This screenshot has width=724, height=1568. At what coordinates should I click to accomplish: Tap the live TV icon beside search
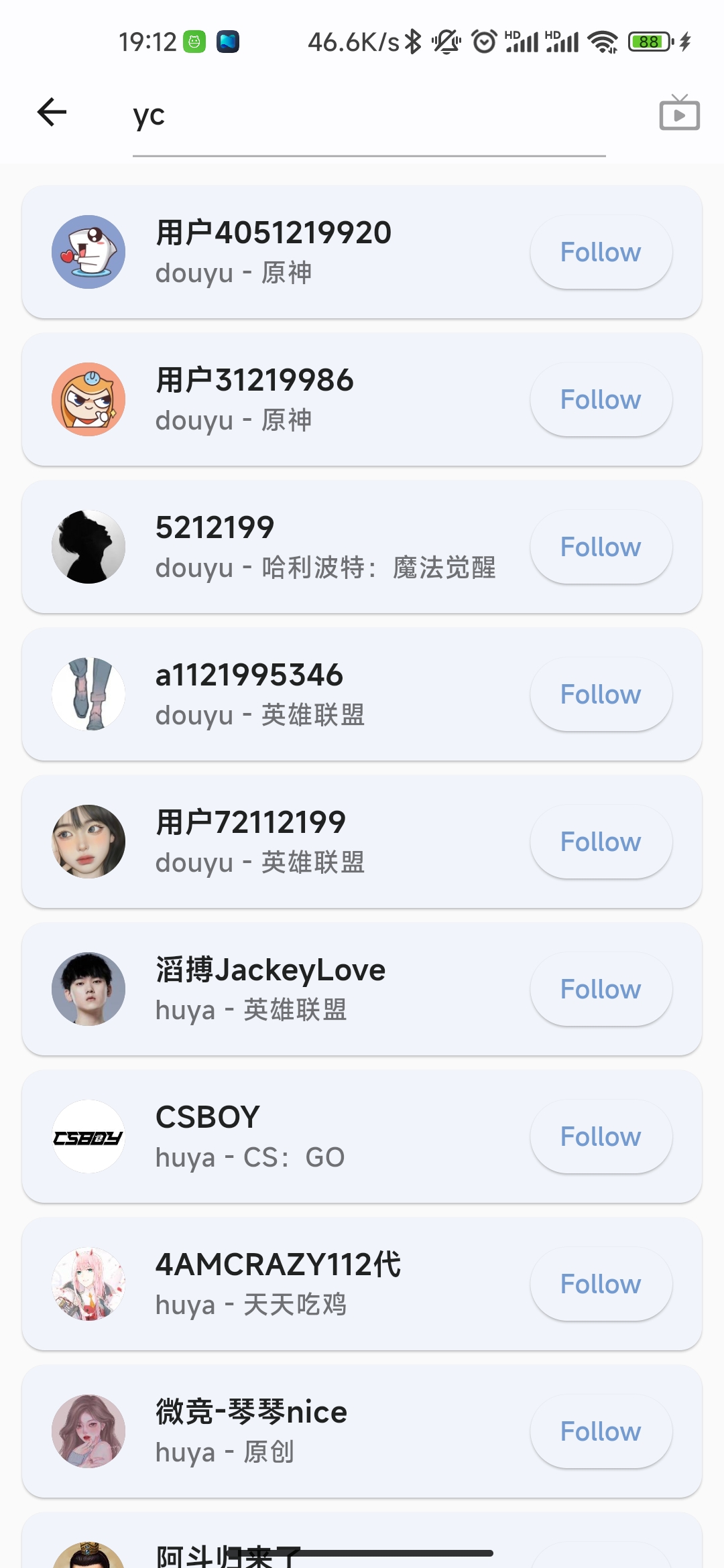coord(679,113)
